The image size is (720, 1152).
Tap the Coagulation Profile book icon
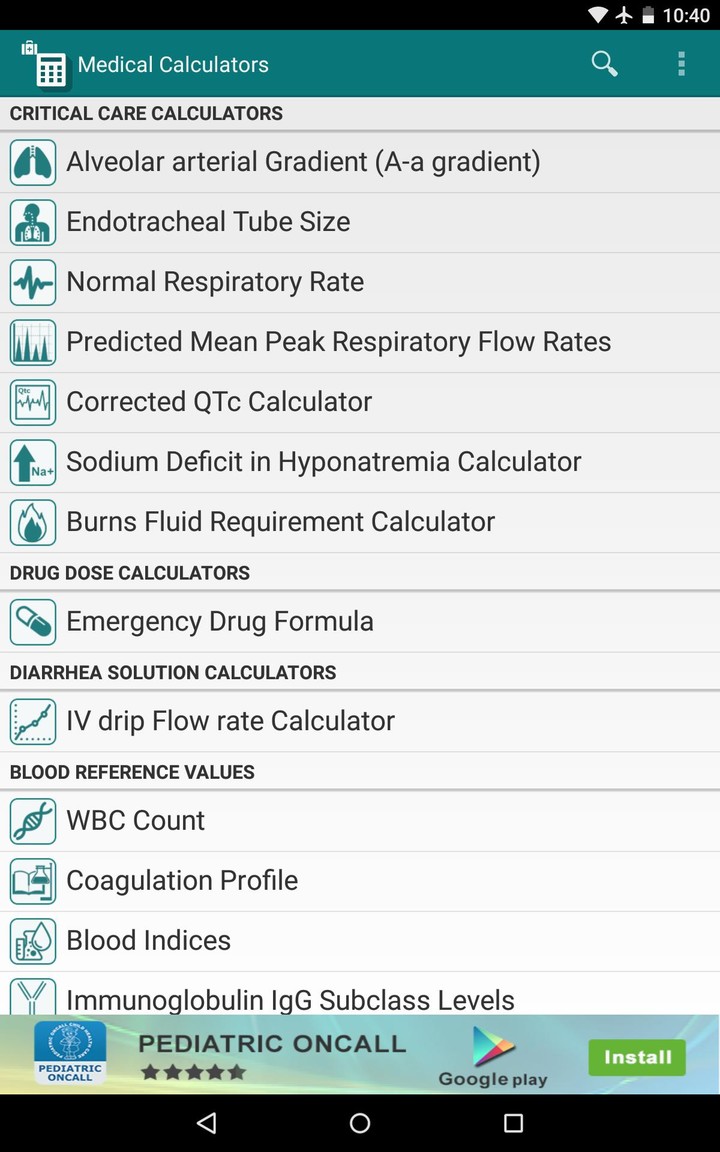tap(32, 880)
